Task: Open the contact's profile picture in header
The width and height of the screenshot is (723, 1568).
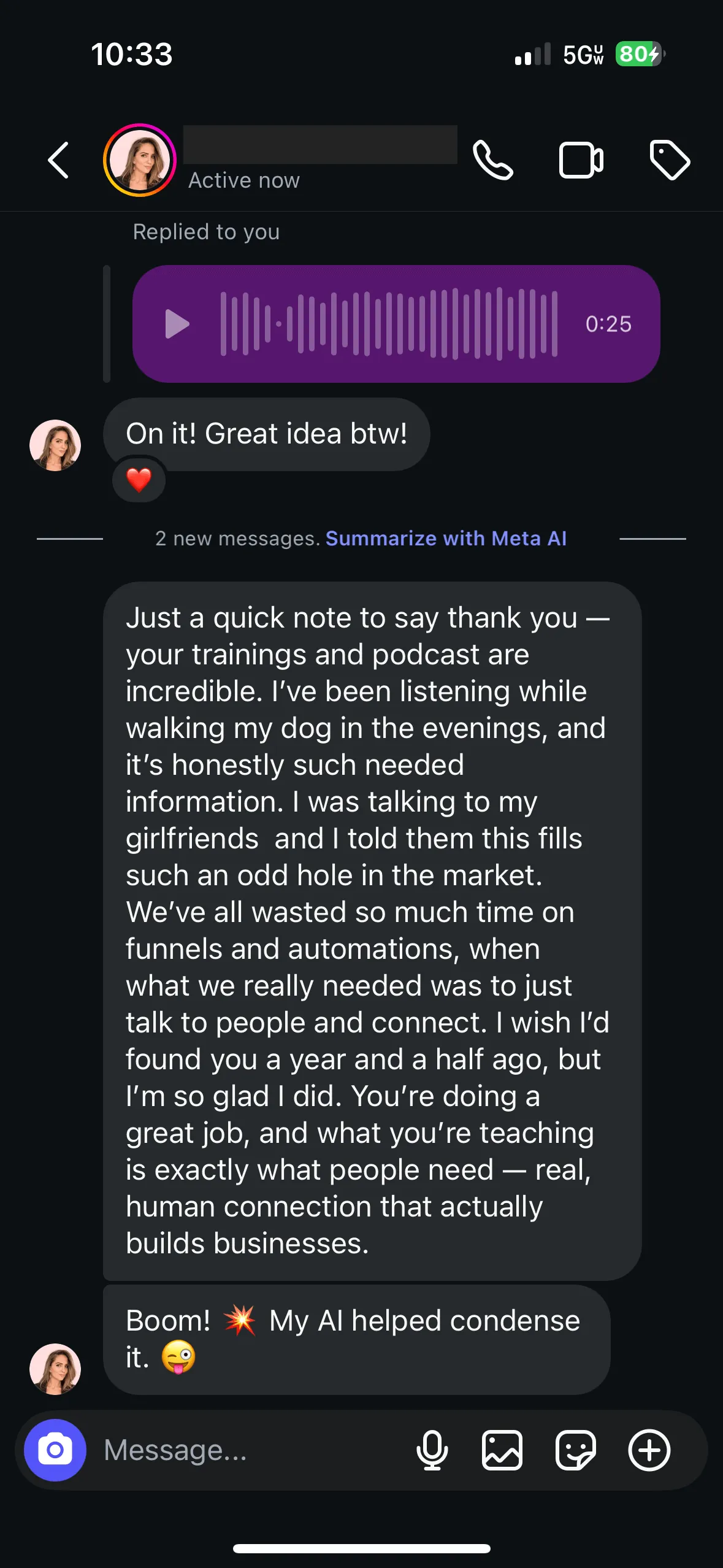Action: click(x=140, y=161)
